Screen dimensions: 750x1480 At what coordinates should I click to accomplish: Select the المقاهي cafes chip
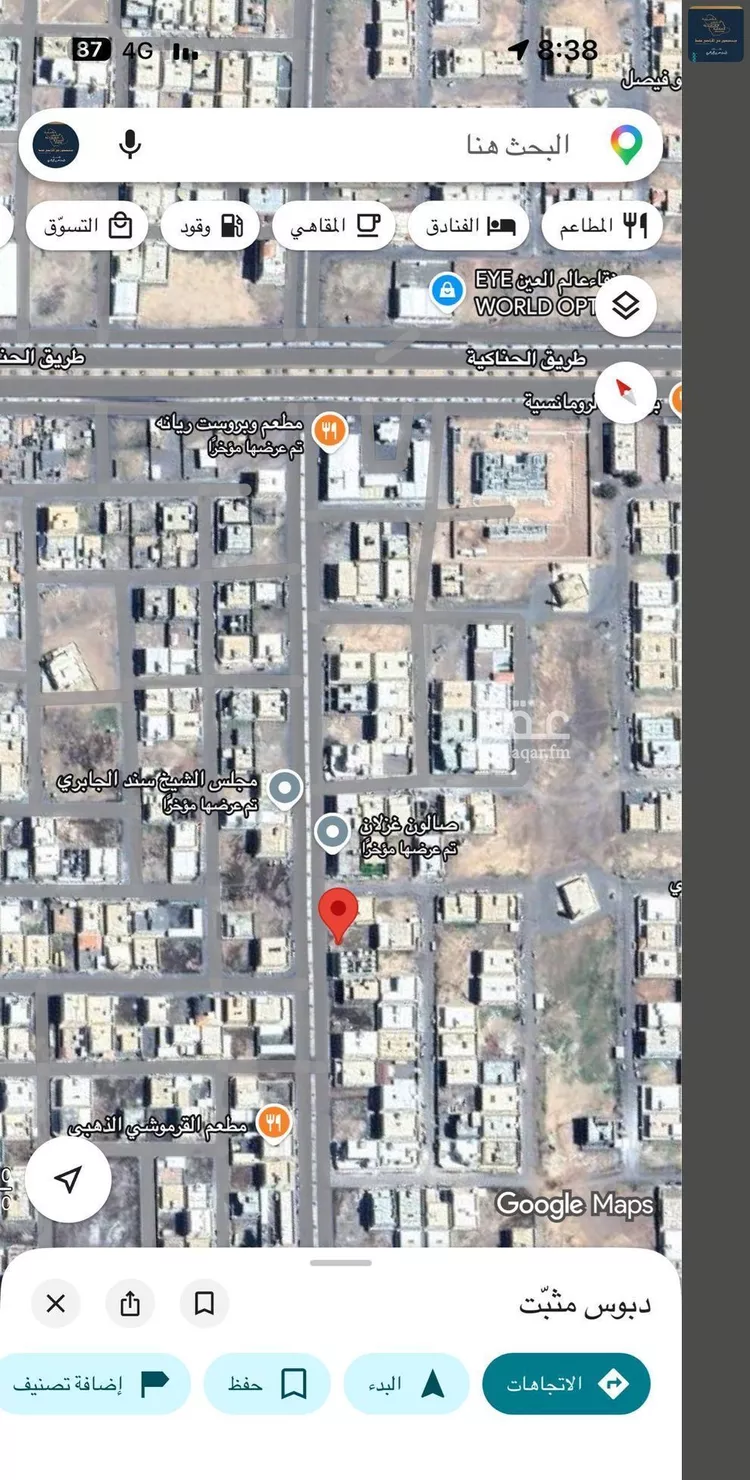point(334,226)
